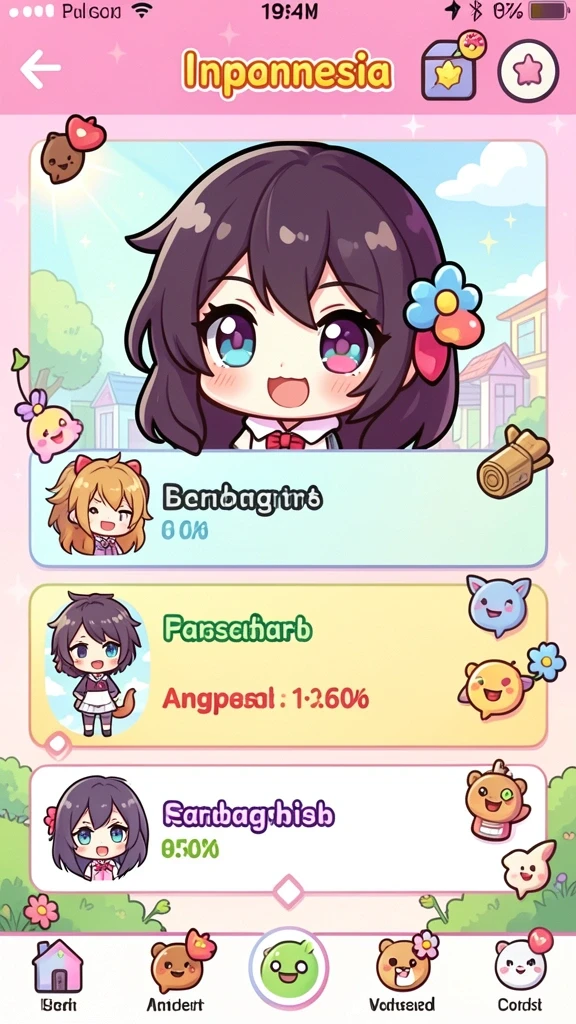Open the star gift box icon

(x=449, y=68)
